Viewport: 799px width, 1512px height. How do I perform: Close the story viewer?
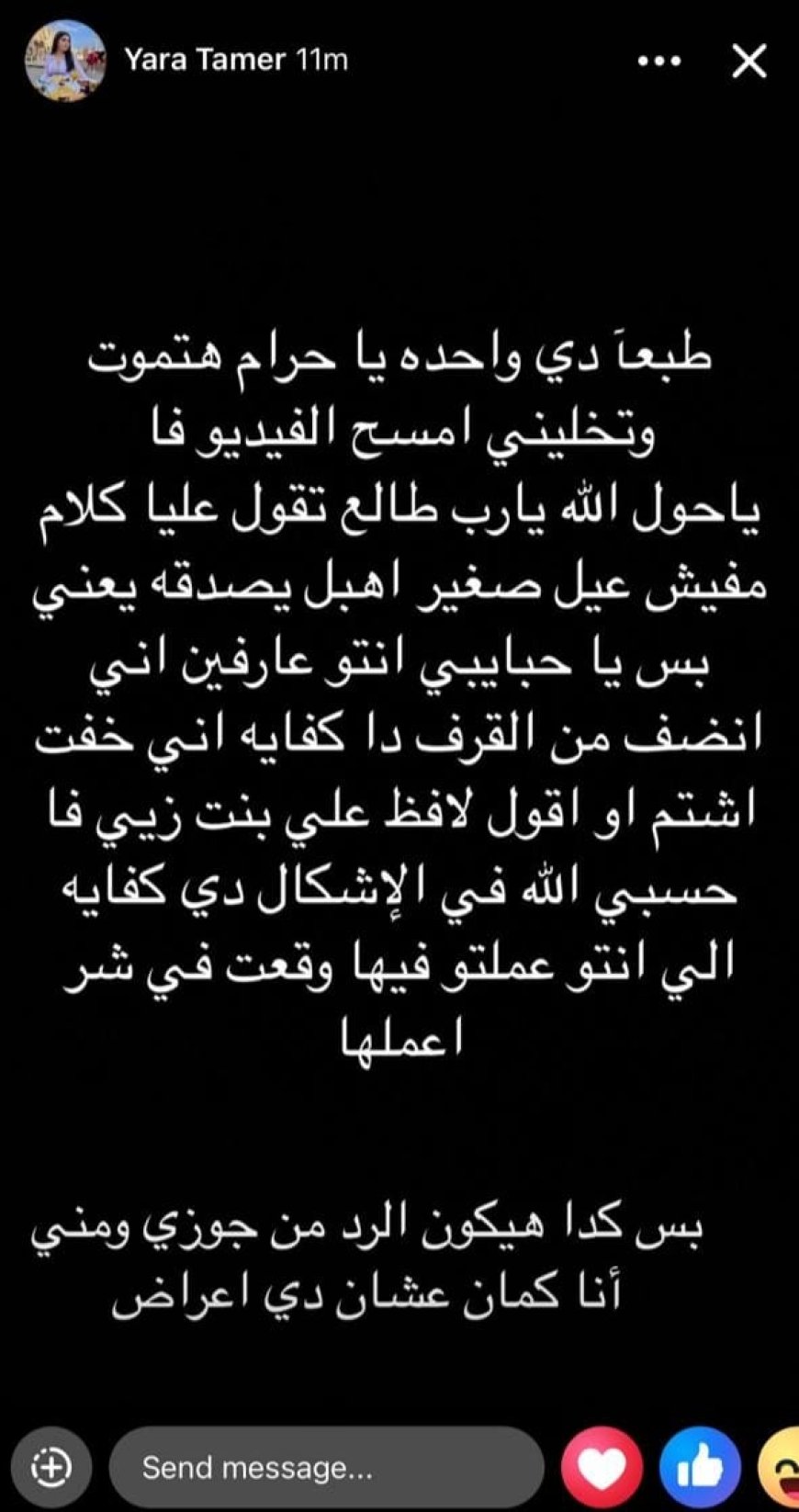750,62
